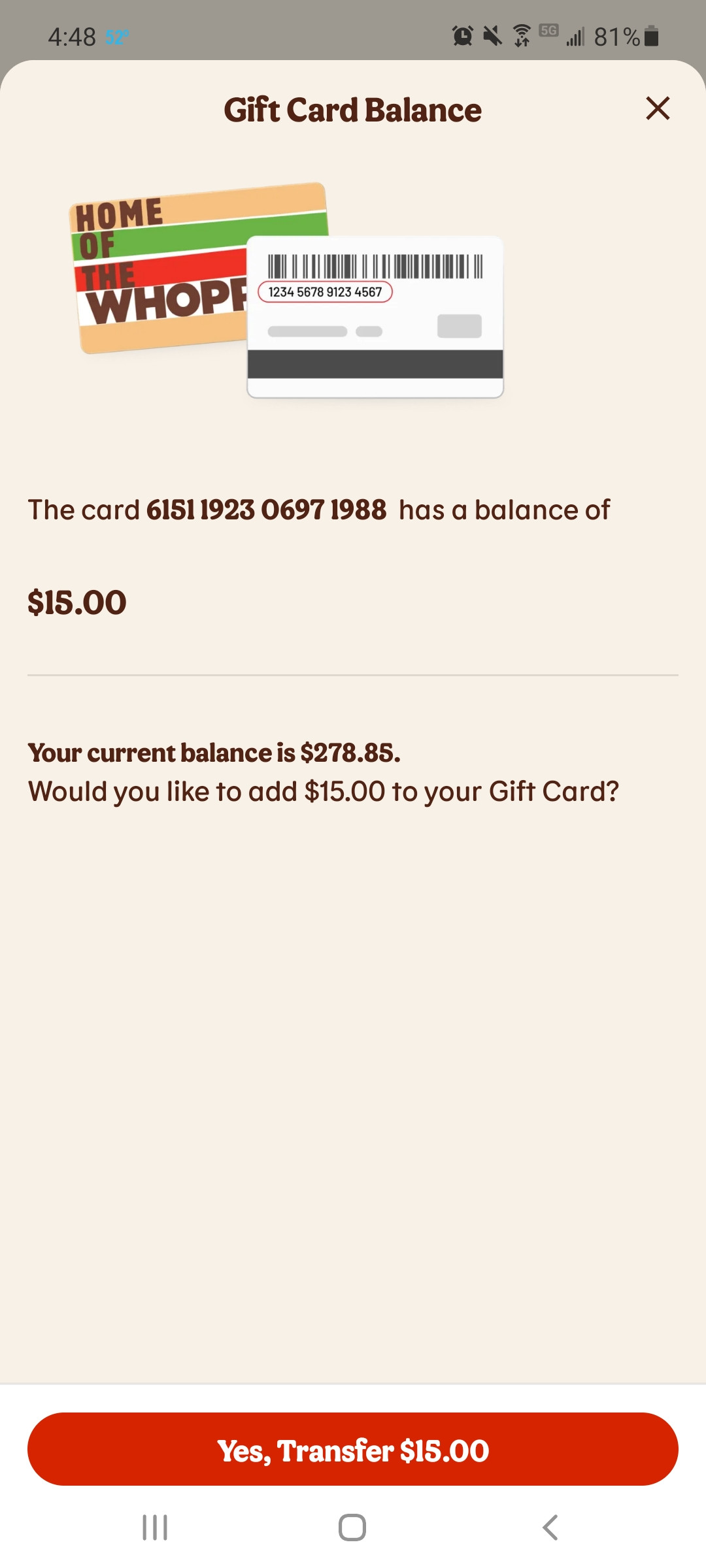Confirm Yes, Transfer $15.00
706x1568 pixels.
point(353,1450)
